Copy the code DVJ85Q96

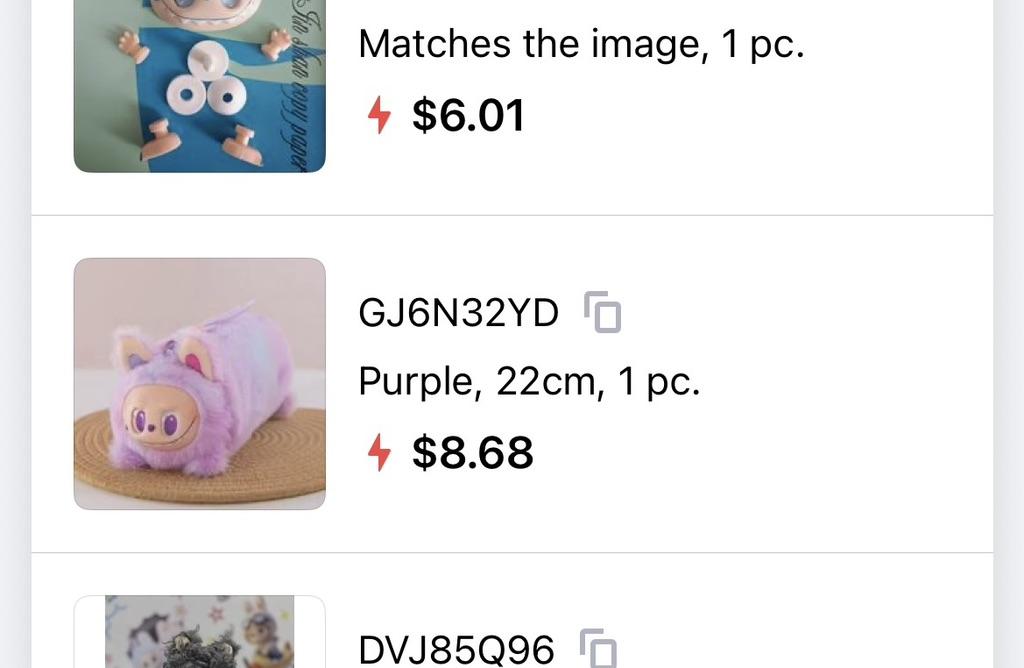[x=600, y=649]
